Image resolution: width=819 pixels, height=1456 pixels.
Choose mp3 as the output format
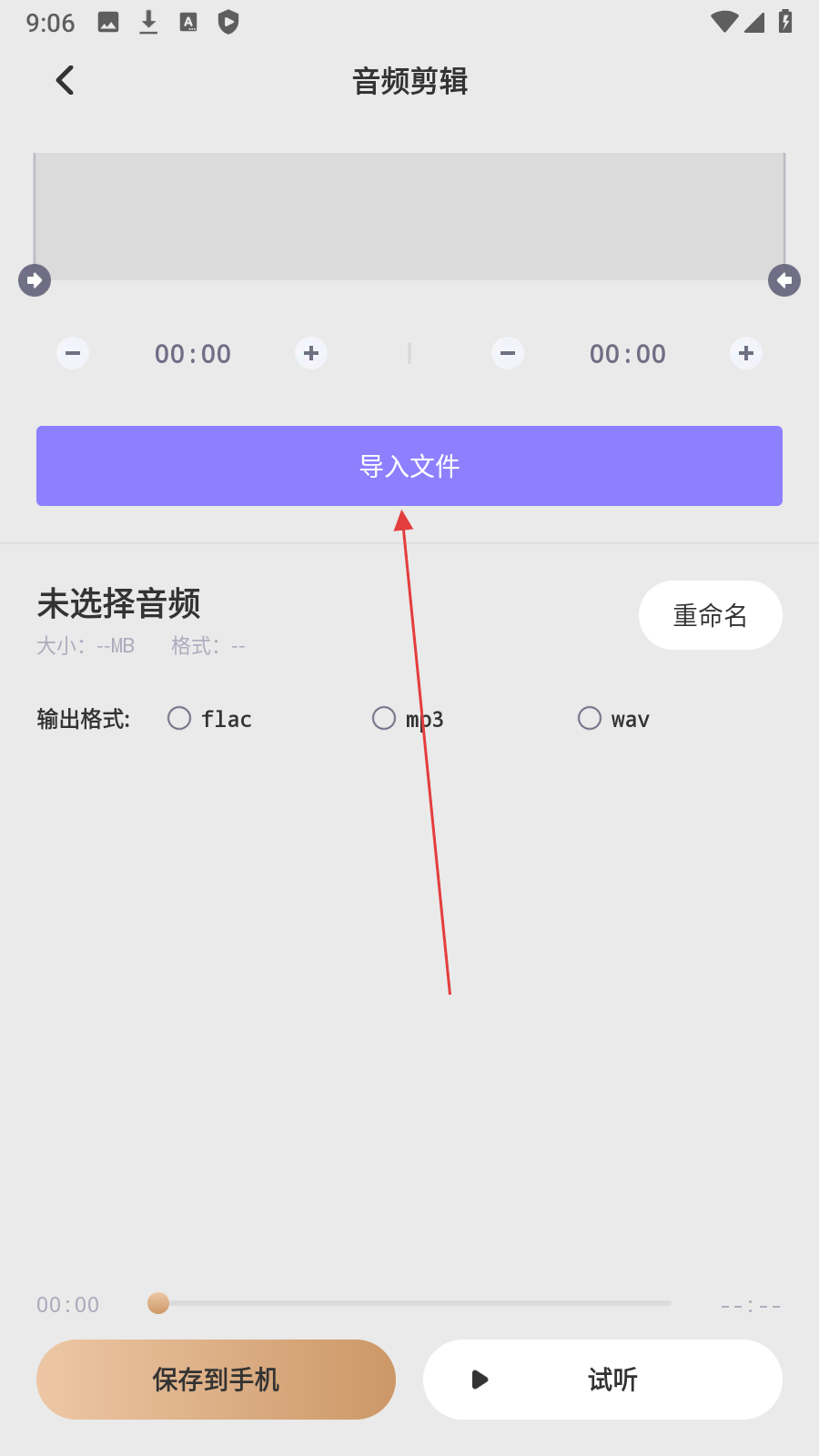(385, 719)
